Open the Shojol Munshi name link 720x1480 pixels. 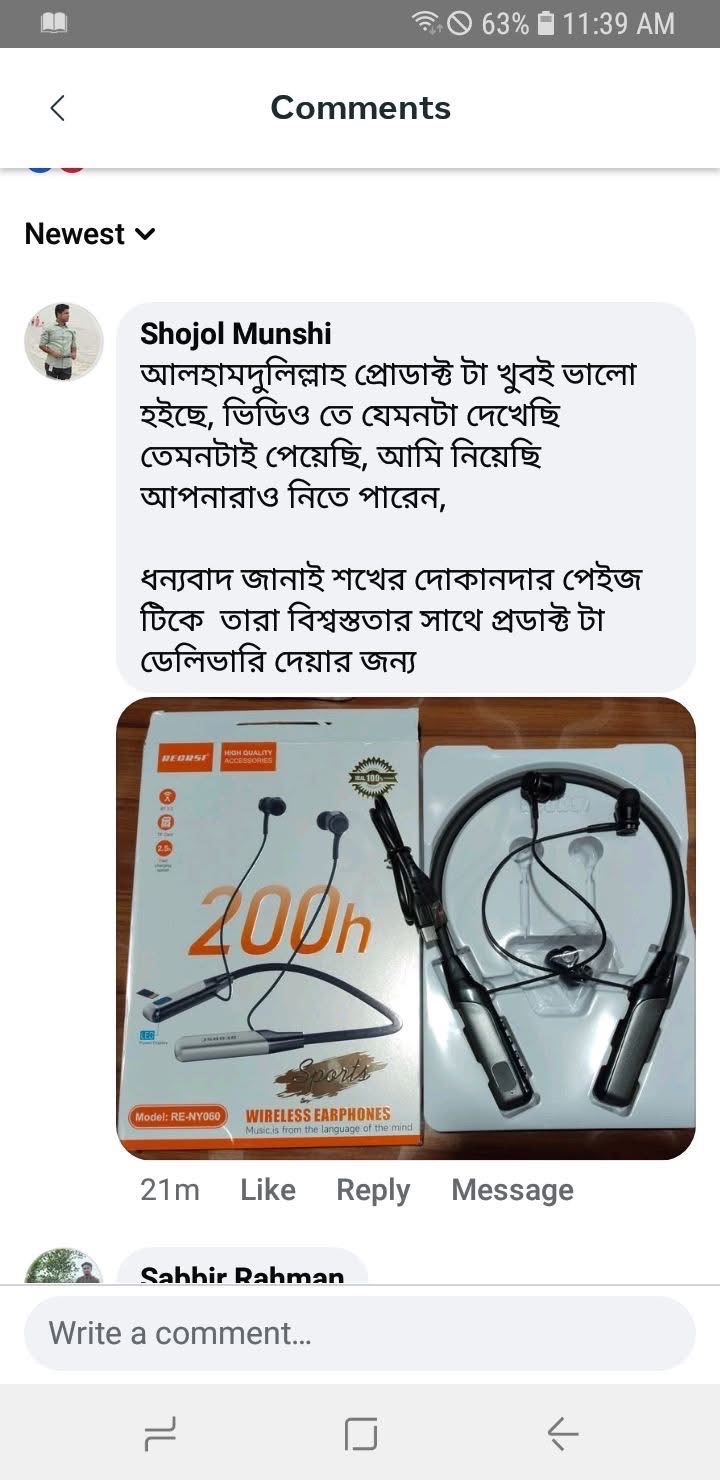[236, 333]
